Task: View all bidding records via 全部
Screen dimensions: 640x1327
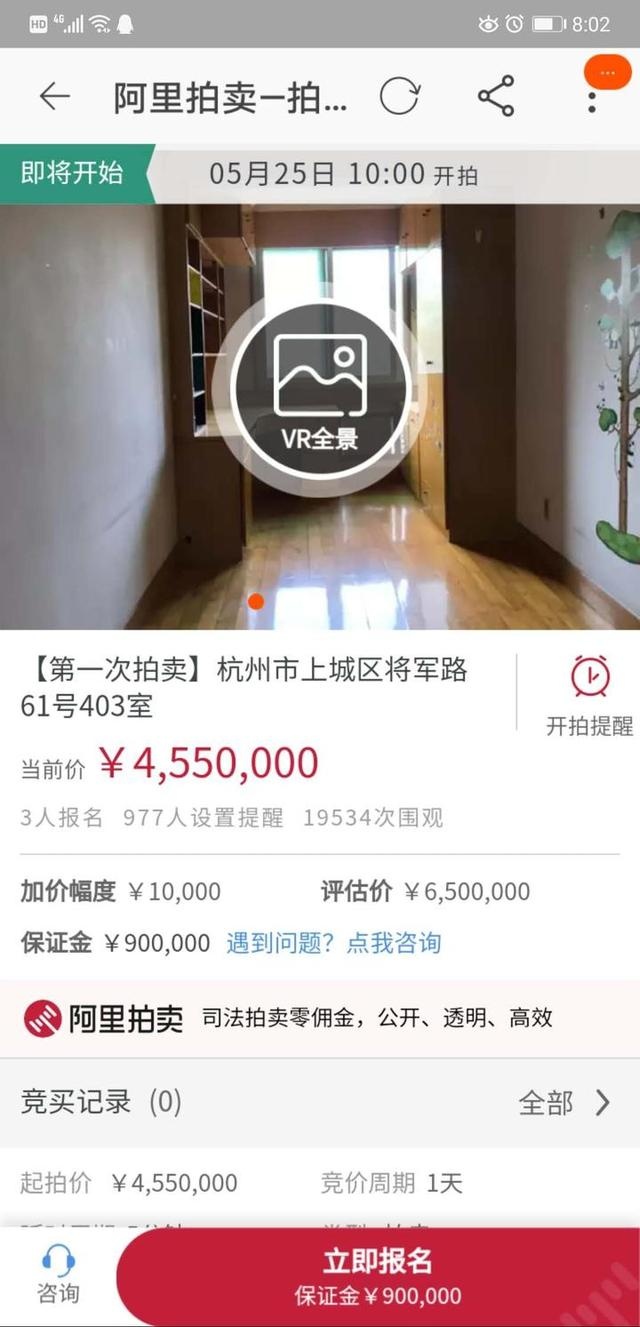Action: [x=565, y=1103]
